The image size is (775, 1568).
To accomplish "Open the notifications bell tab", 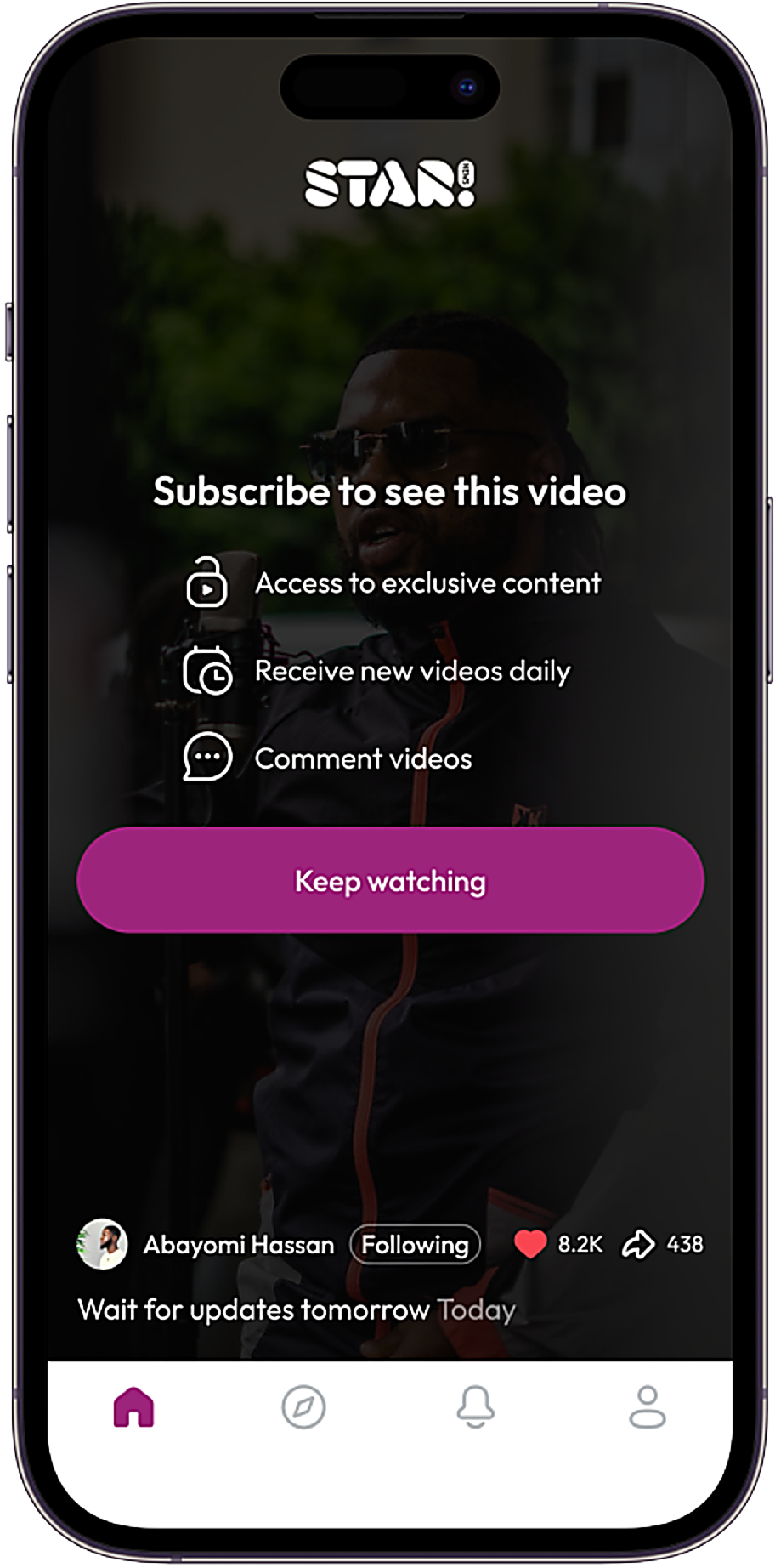I will 476,1406.
